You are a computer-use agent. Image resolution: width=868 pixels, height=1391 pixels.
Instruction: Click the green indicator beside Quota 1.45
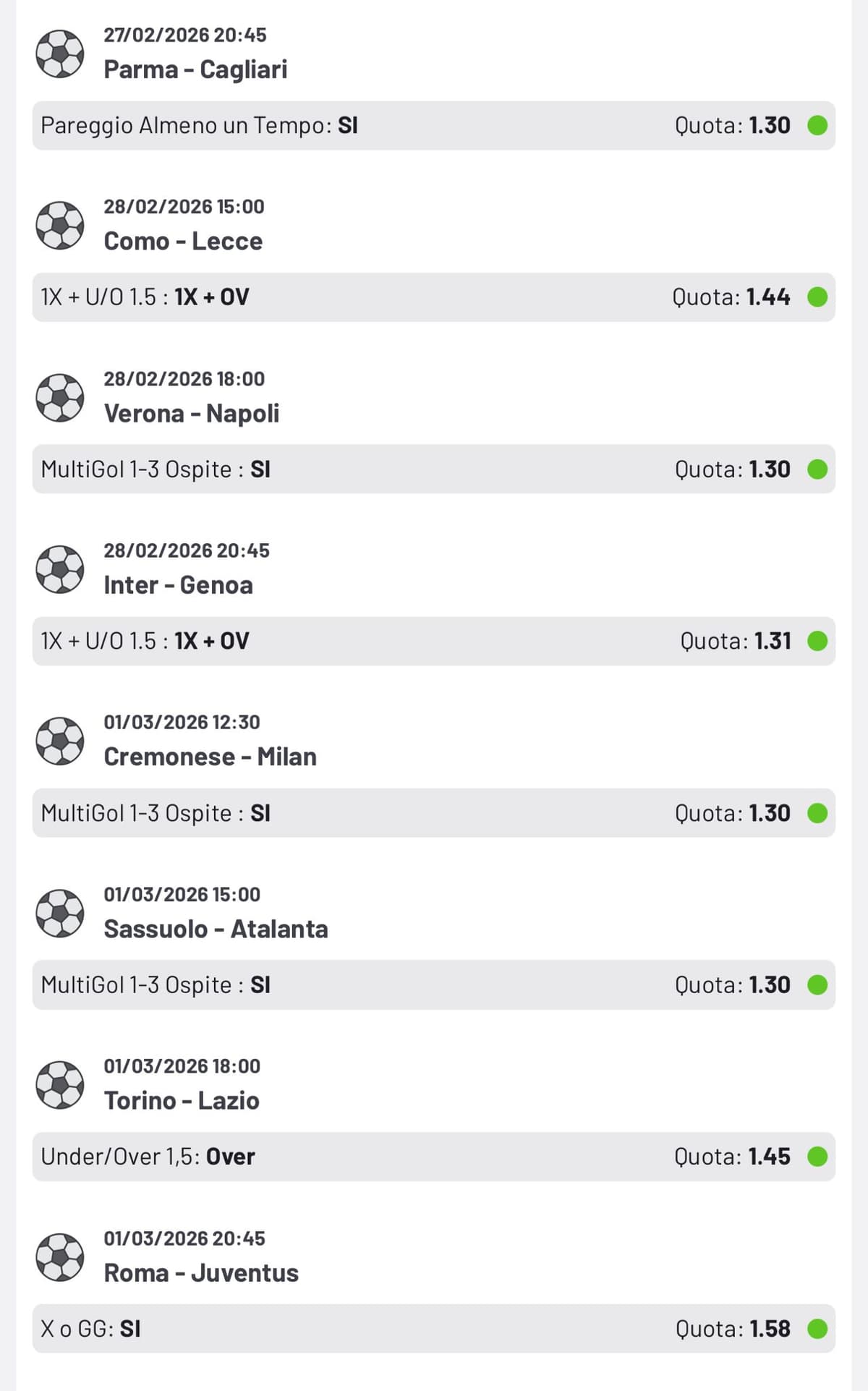(817, 1157)
